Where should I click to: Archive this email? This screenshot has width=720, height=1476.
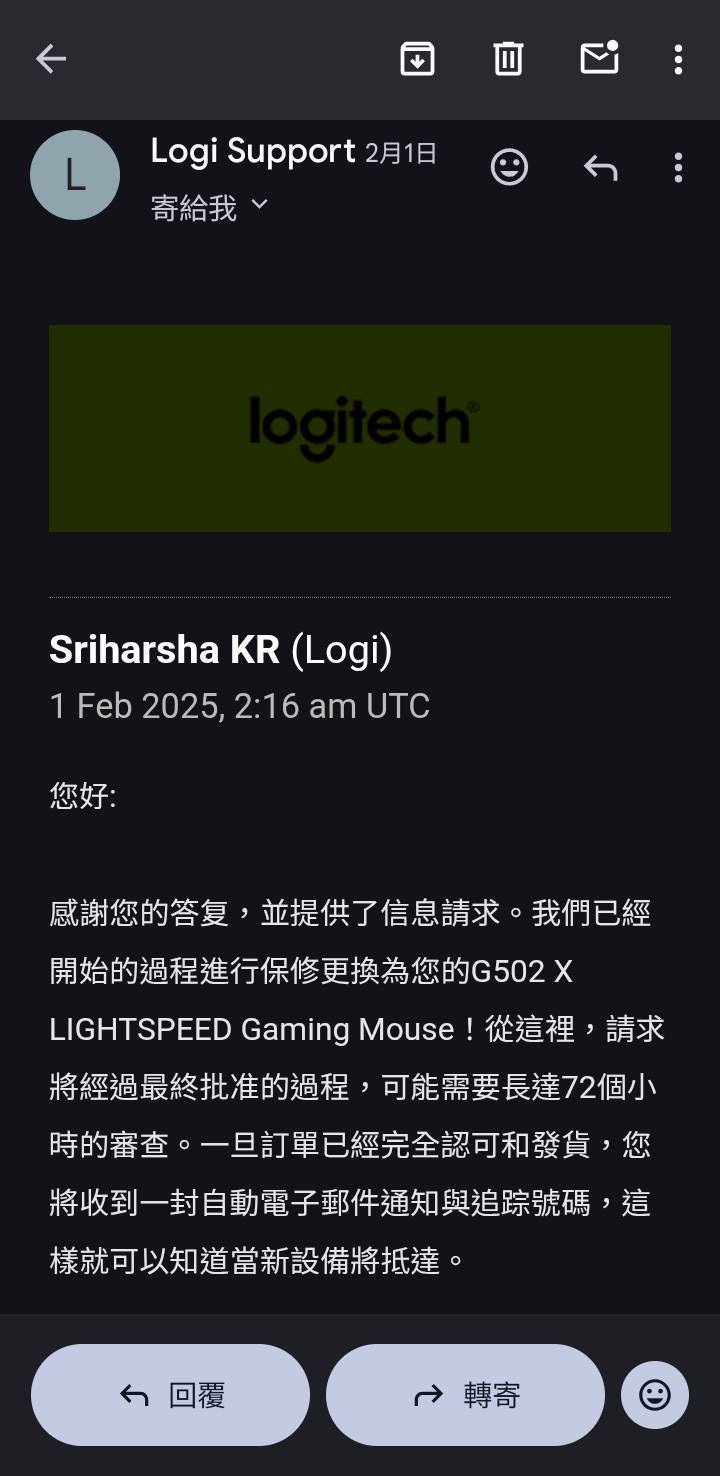(417, 60)
